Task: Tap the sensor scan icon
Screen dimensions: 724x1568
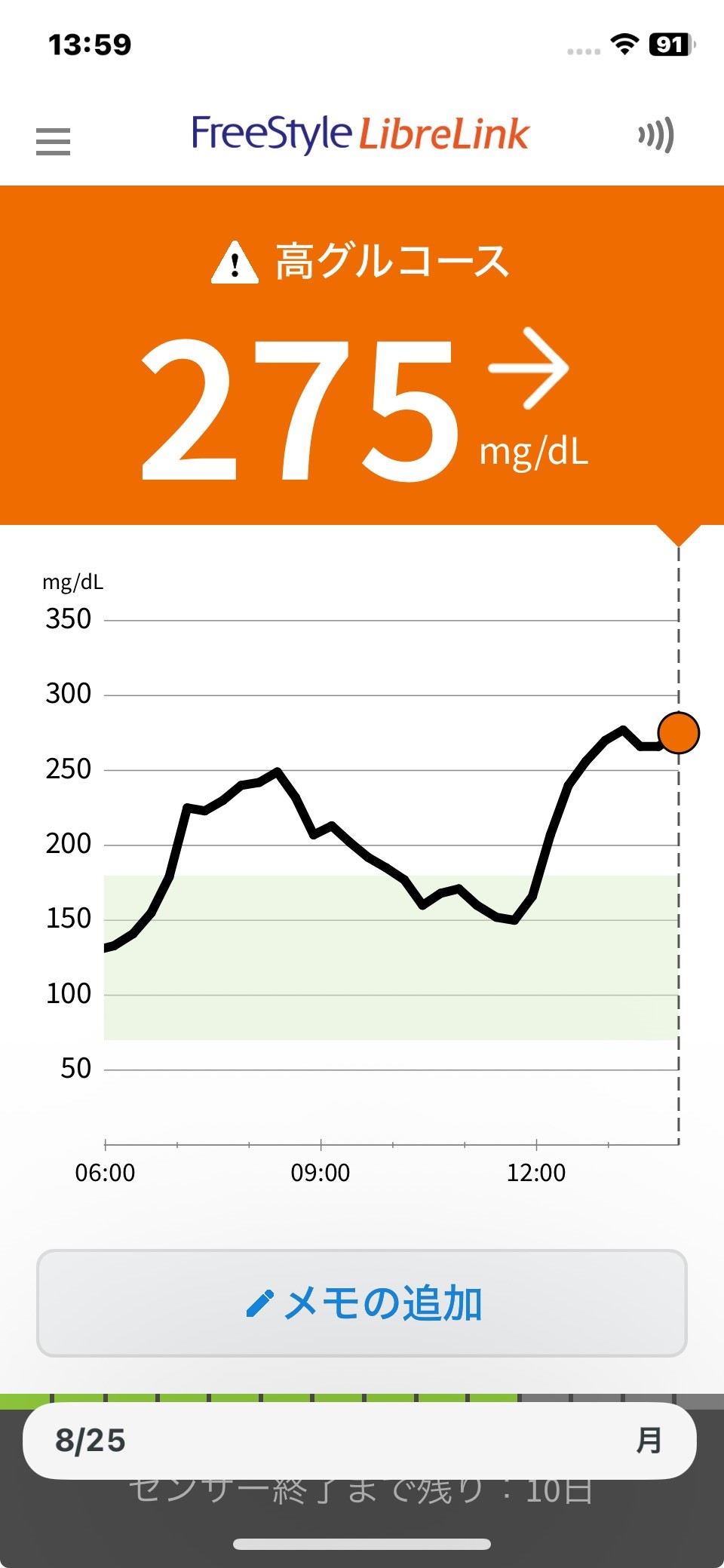Action: point(655,136)
